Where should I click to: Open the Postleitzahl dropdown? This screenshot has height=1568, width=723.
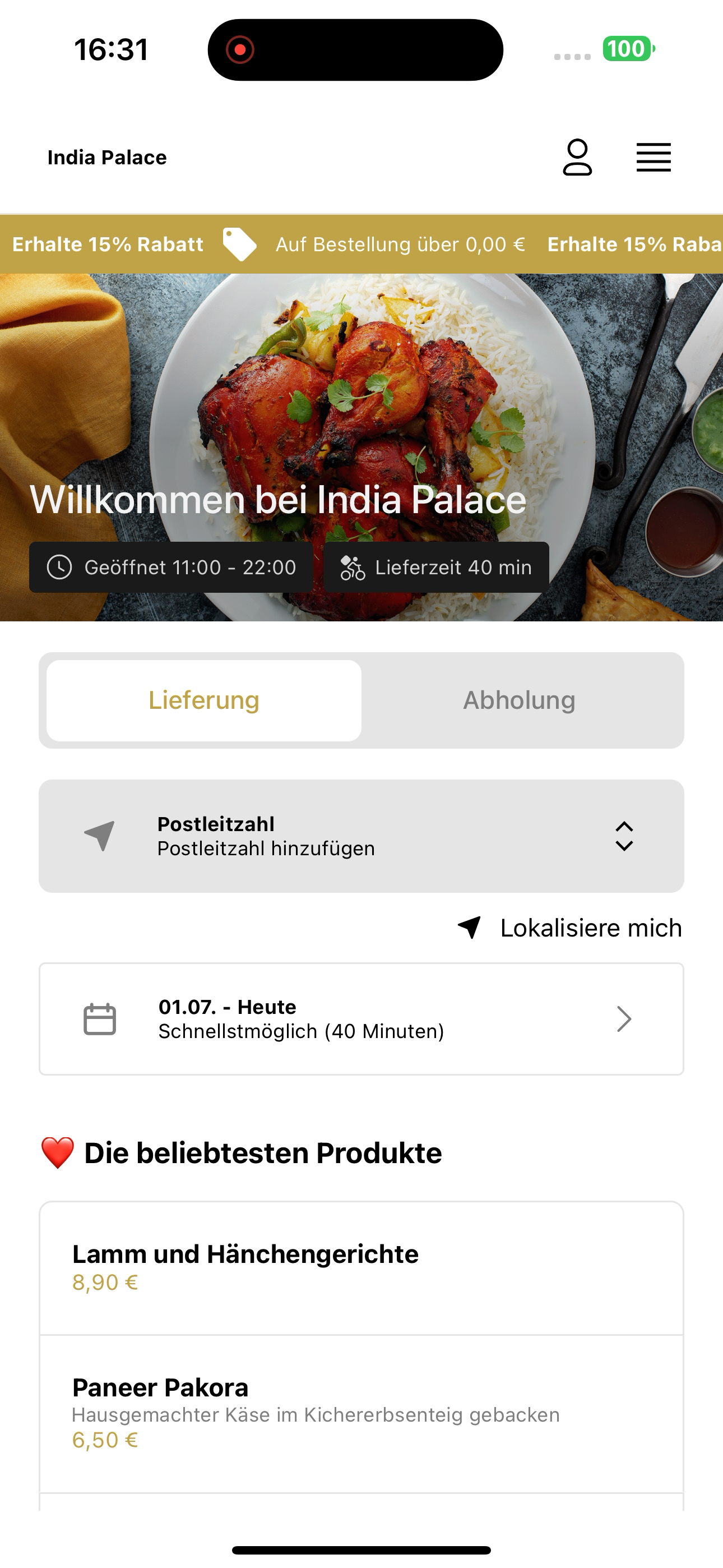pos(361,836)
